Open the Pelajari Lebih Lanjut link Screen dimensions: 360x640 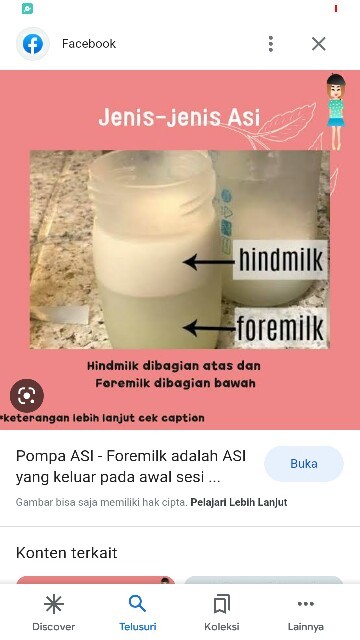click(x=239, y=502)
